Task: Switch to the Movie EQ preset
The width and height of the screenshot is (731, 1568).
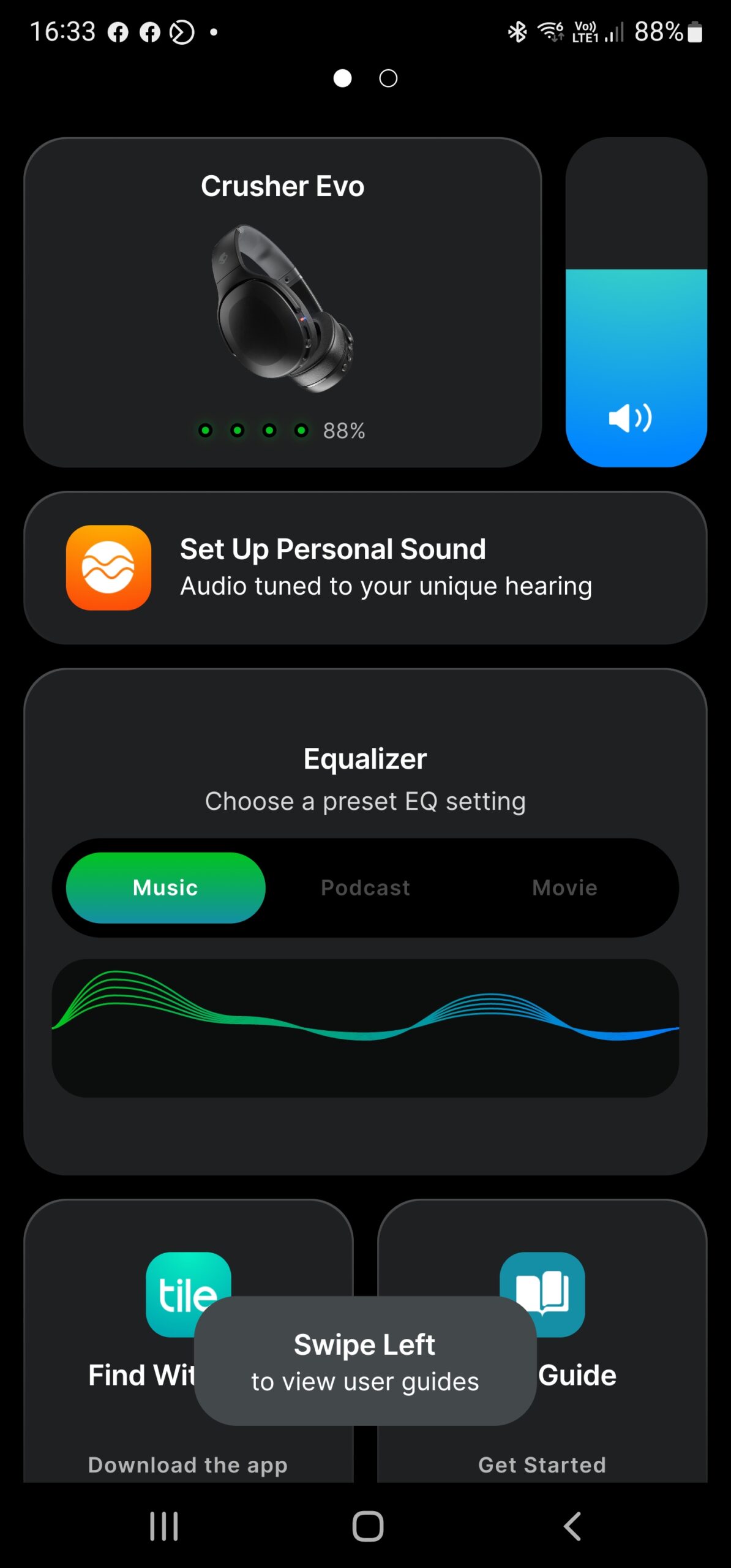Action: click(564, 888)
